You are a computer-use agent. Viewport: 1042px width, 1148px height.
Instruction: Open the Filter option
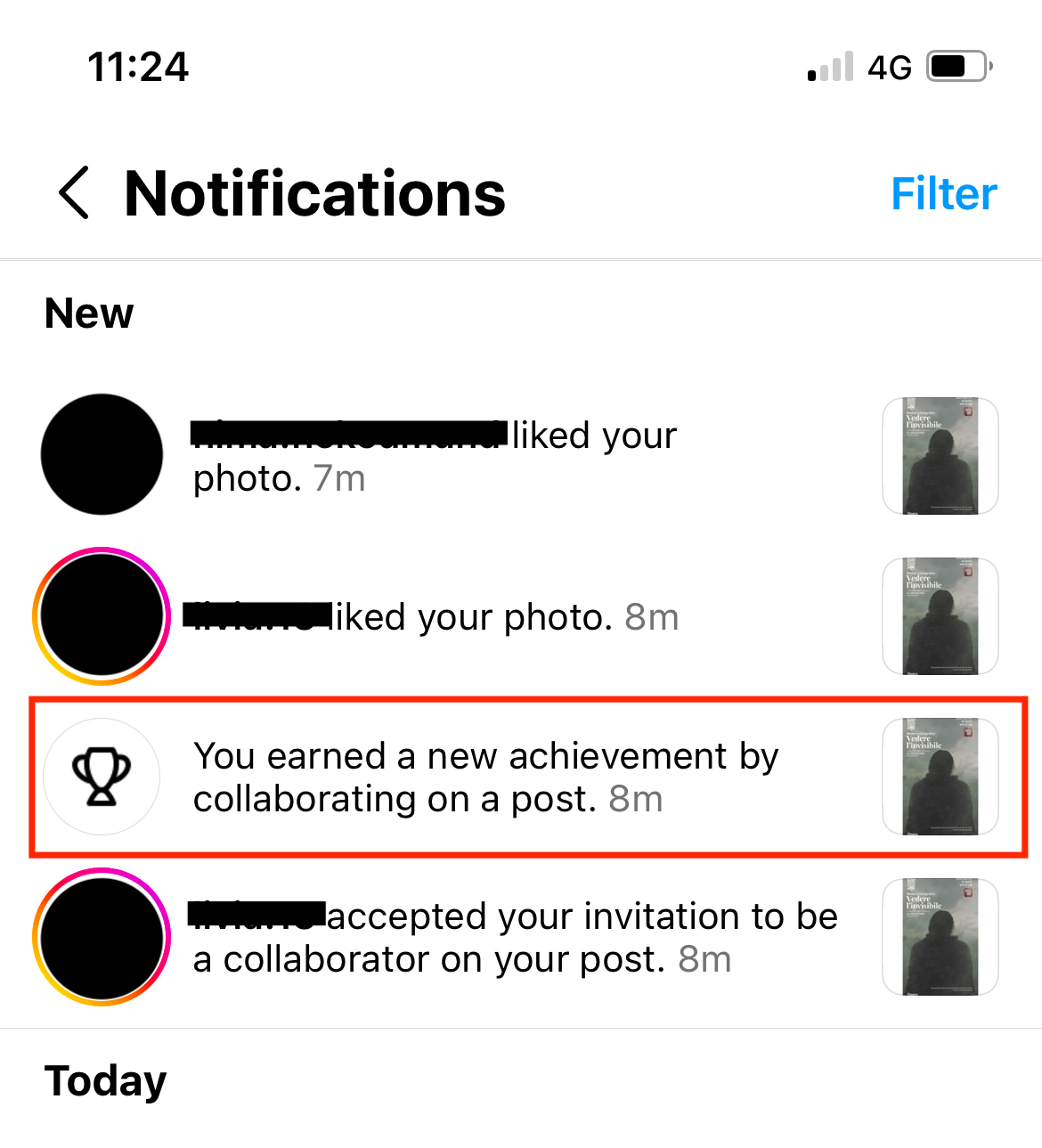click(943, 193)
